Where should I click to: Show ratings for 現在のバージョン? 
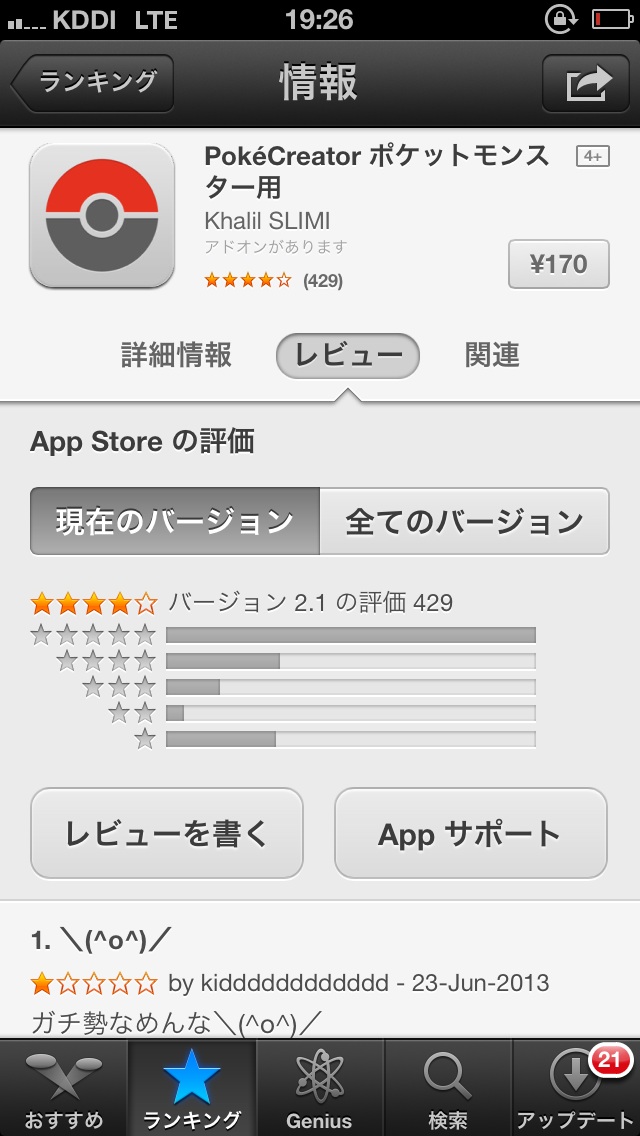click(175, 521)
